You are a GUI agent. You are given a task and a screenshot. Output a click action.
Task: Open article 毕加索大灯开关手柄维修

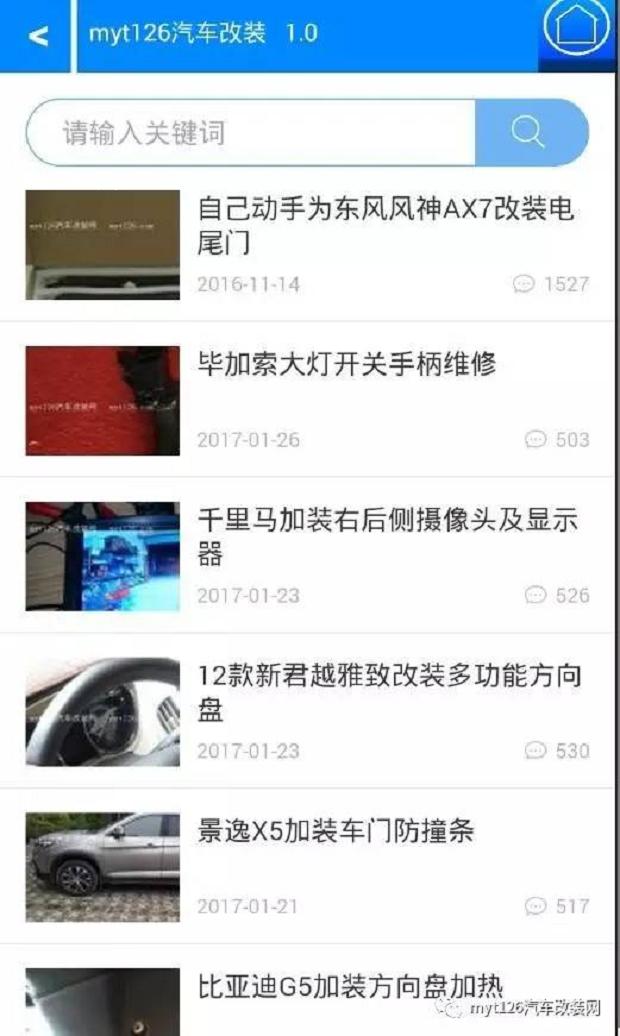(x=346, y=364)
